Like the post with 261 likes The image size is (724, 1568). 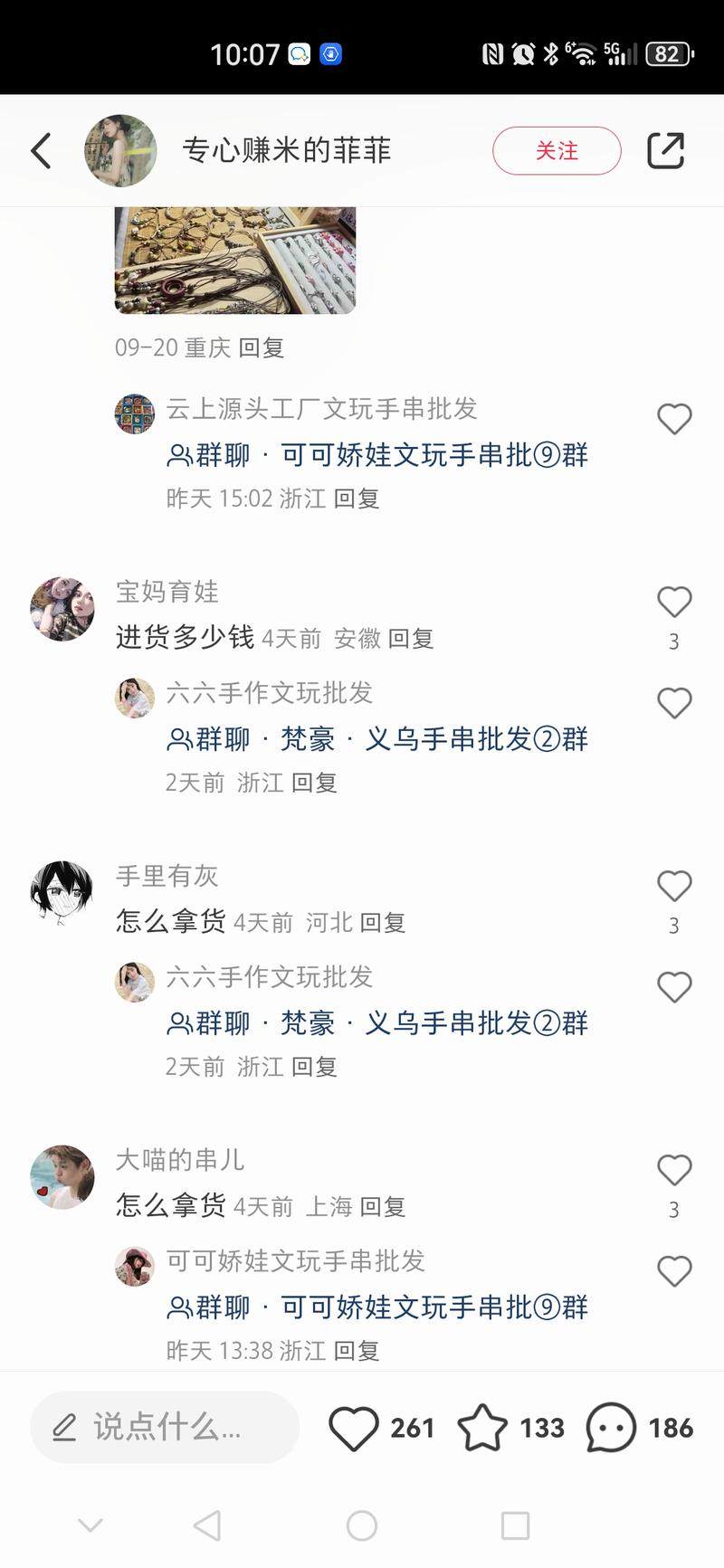click(x=353, y=1428)
